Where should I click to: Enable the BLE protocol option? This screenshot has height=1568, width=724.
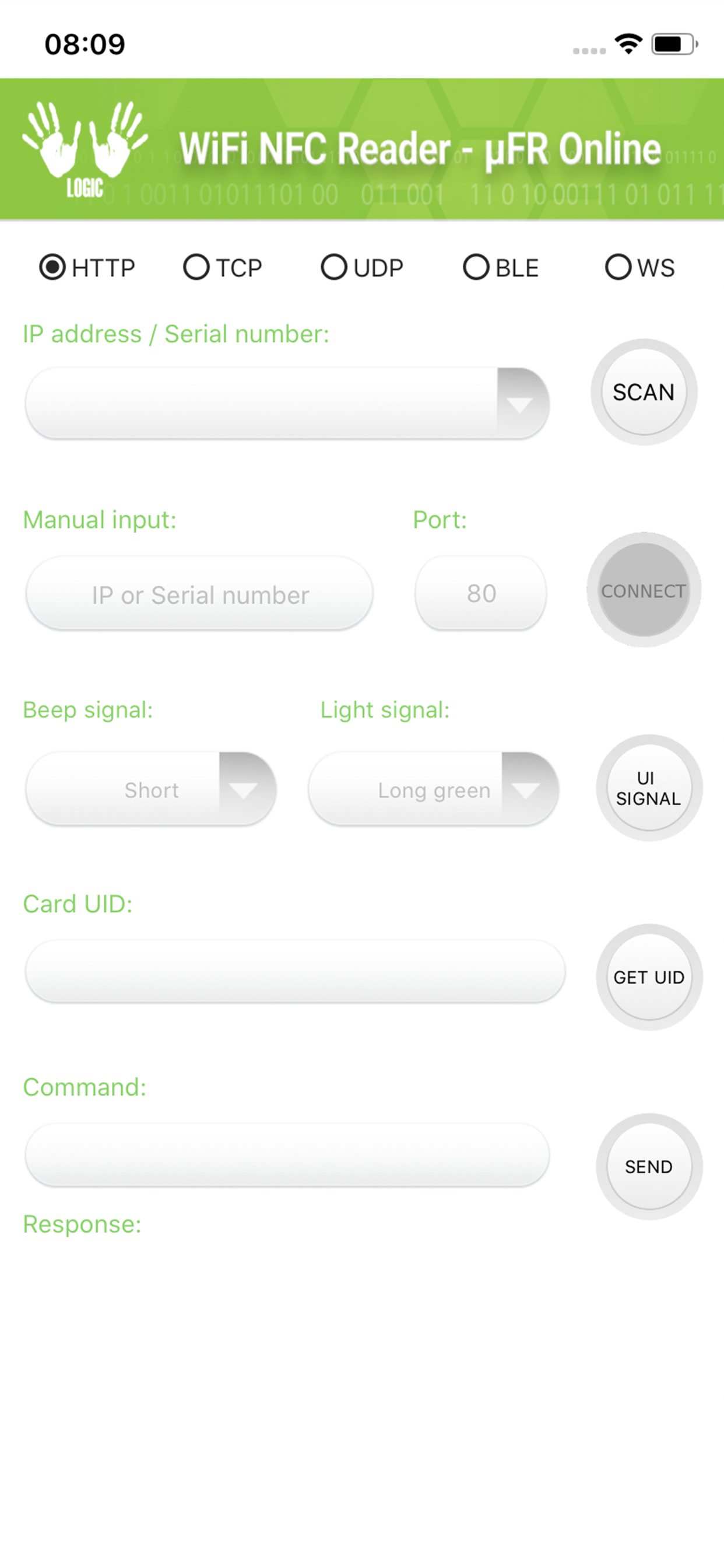(x=475, y=267)
